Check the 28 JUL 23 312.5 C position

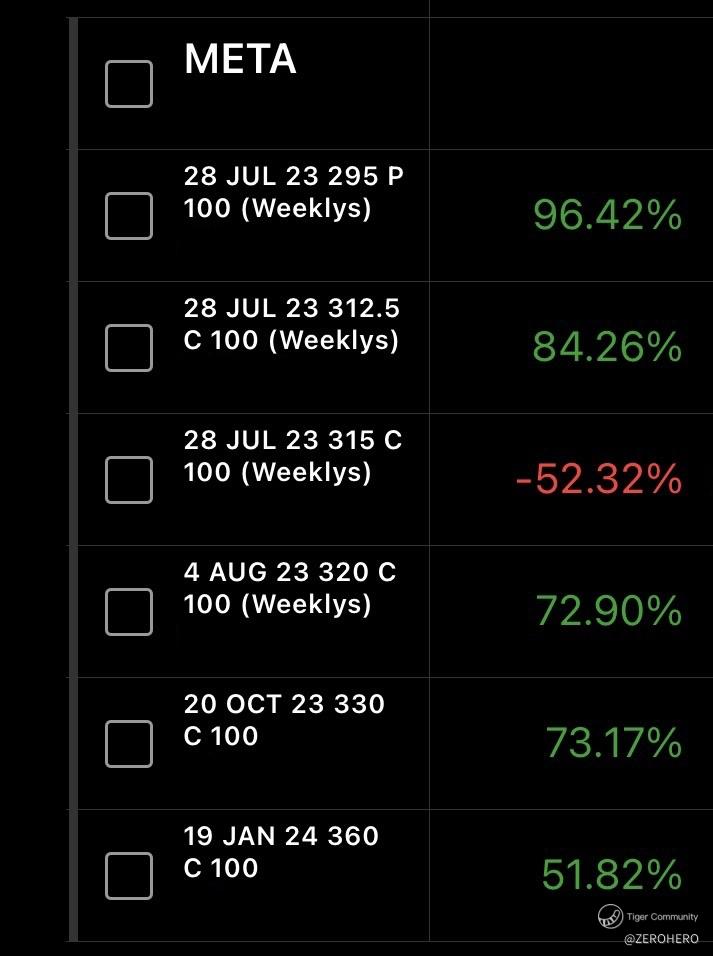(x=129, y=348)
